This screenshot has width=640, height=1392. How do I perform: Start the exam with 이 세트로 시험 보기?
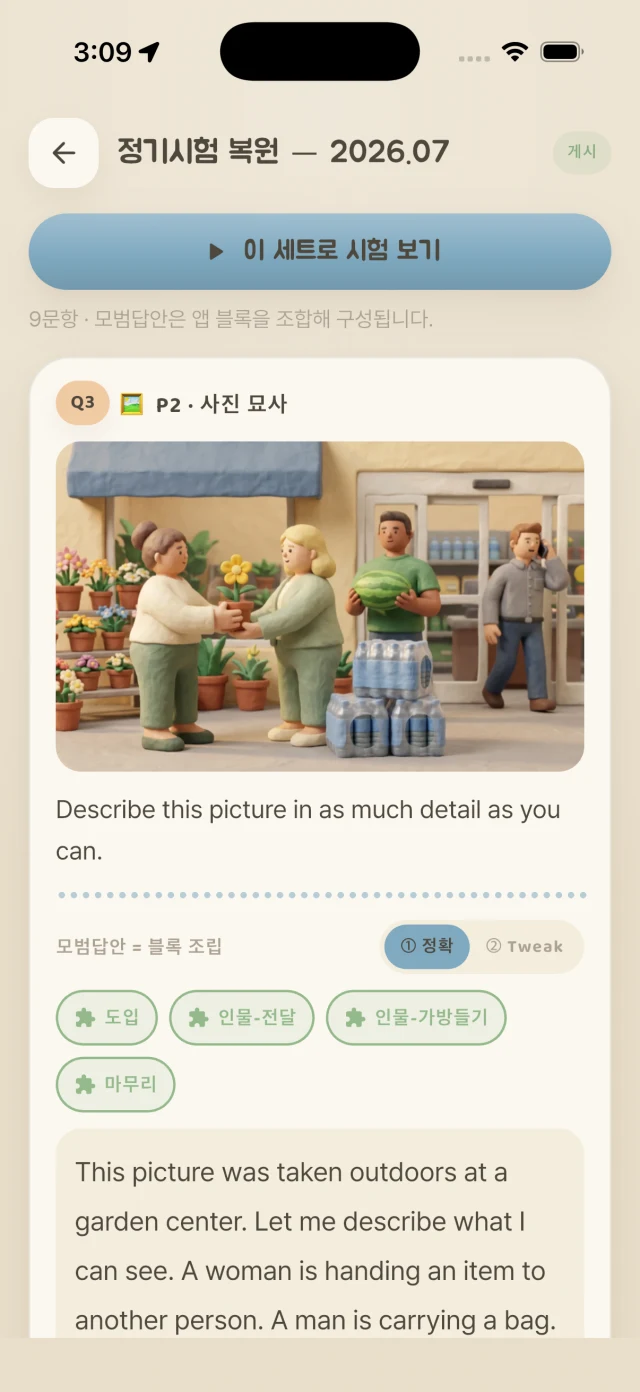[x=320, y=251]
